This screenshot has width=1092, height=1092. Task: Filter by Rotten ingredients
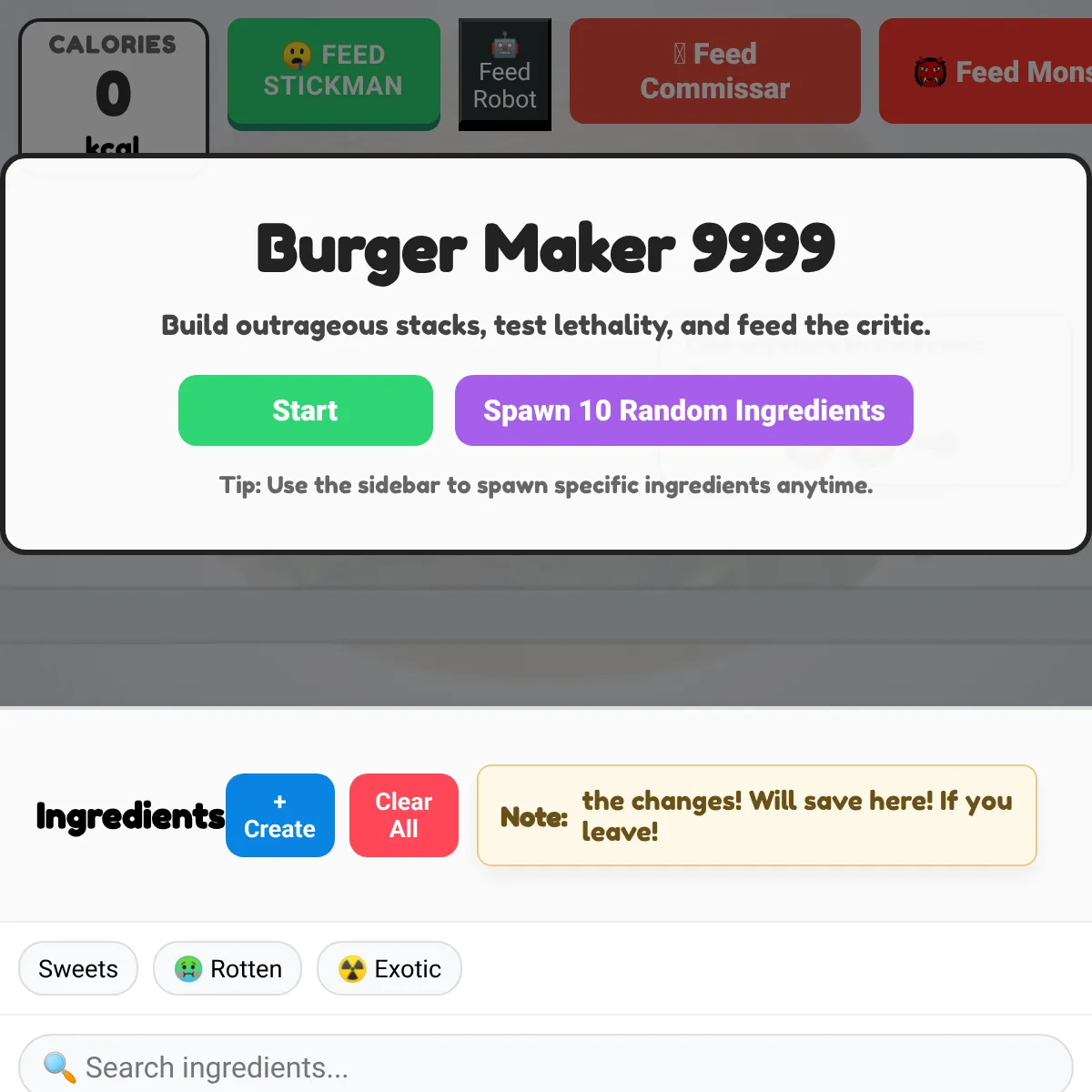coord(227,968)
